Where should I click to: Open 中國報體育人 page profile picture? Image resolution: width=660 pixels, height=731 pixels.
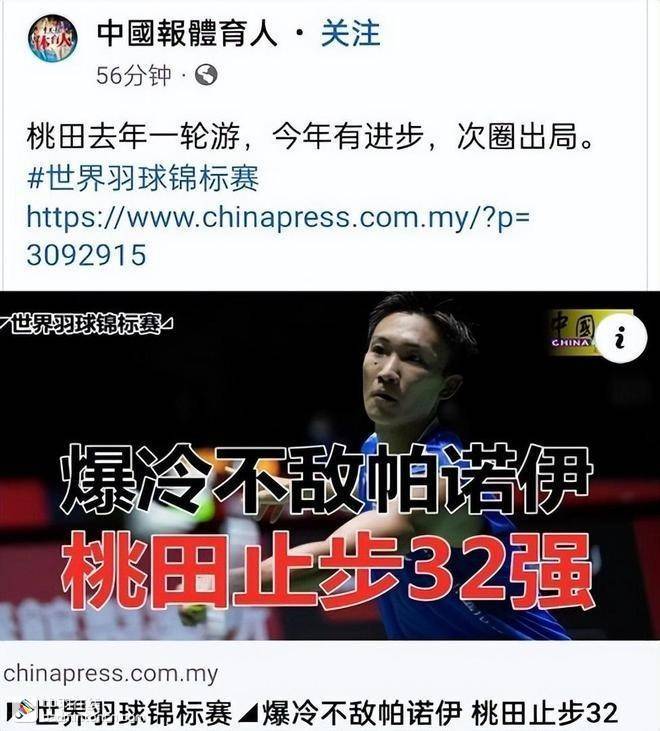coord(52,38)
